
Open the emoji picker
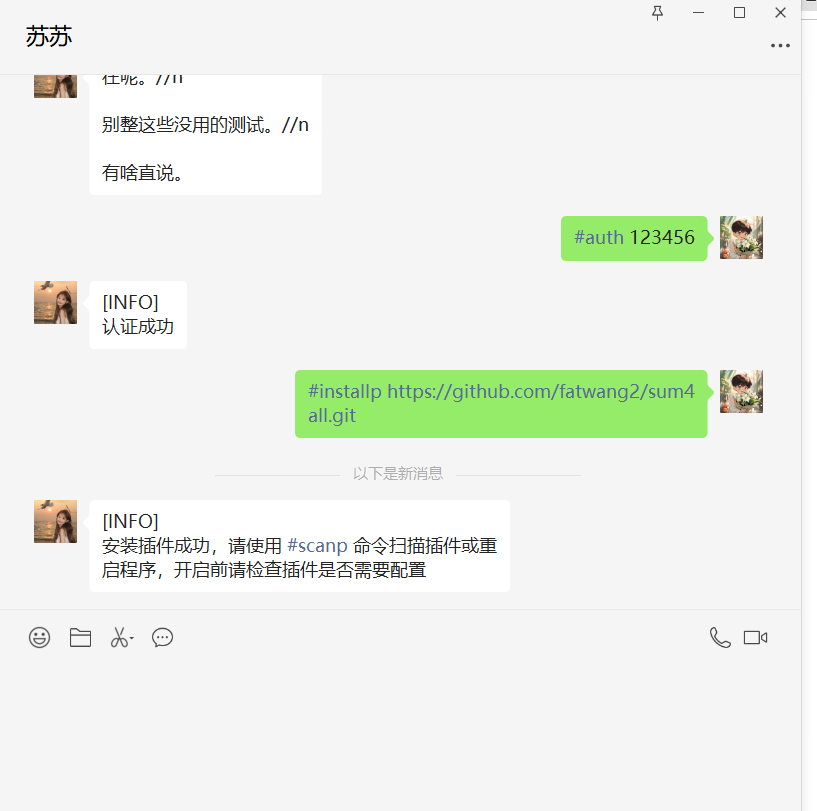pos(39,637)
